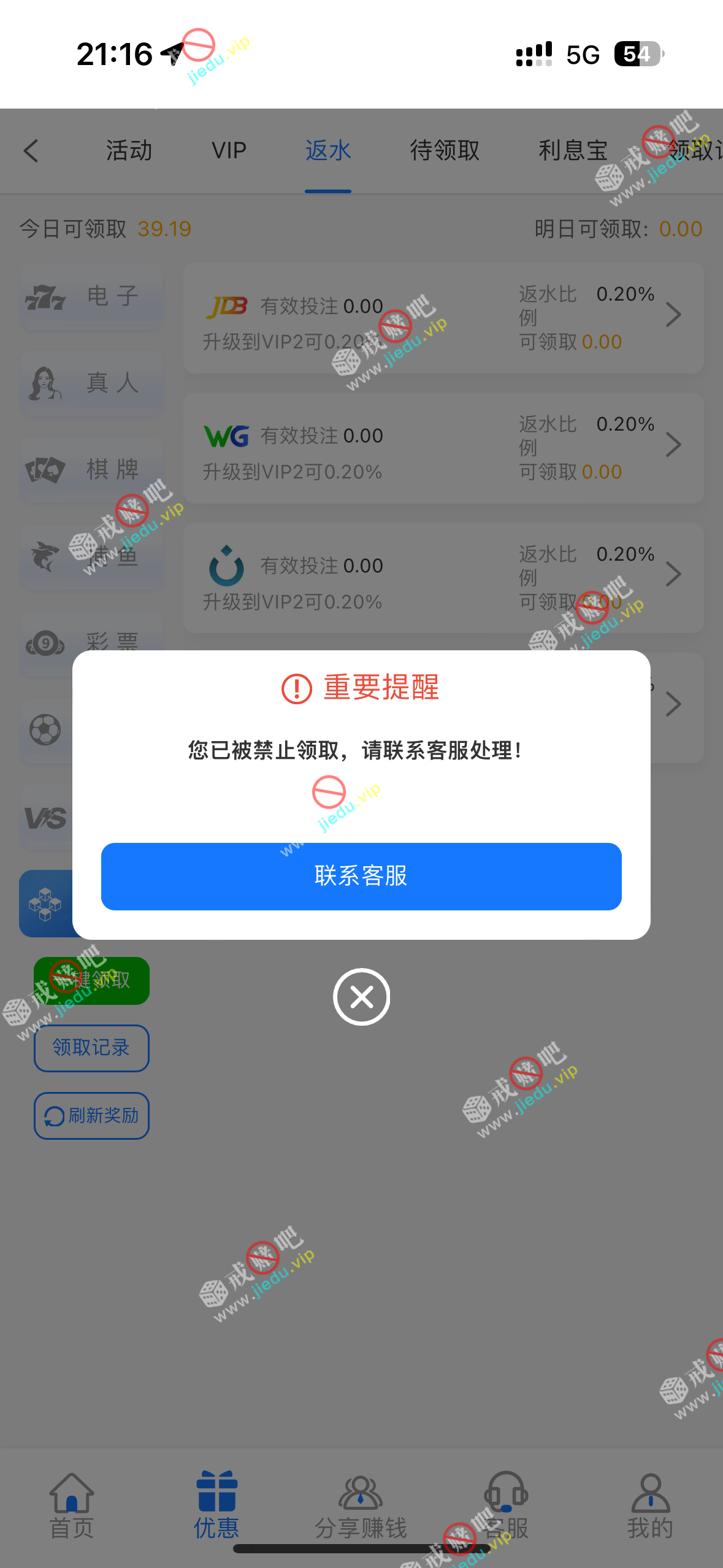The image size is (723, 1568).
Task: Tap the 联系客服 button in the dialog
Action: [x=361, y=876]
